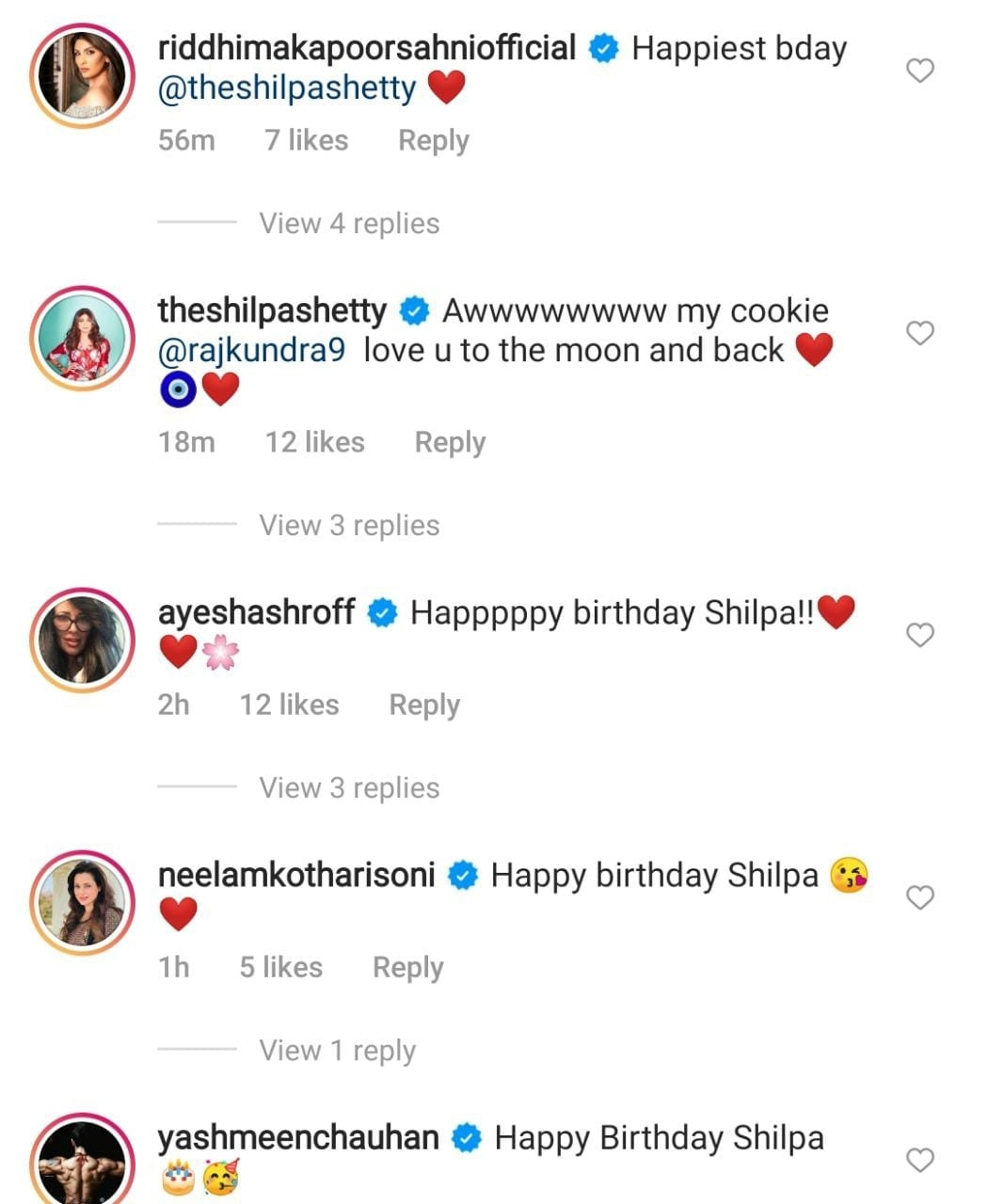Reply to theshilpashetty's comment
The image size is (988, 1204).
tap(450, 443)
